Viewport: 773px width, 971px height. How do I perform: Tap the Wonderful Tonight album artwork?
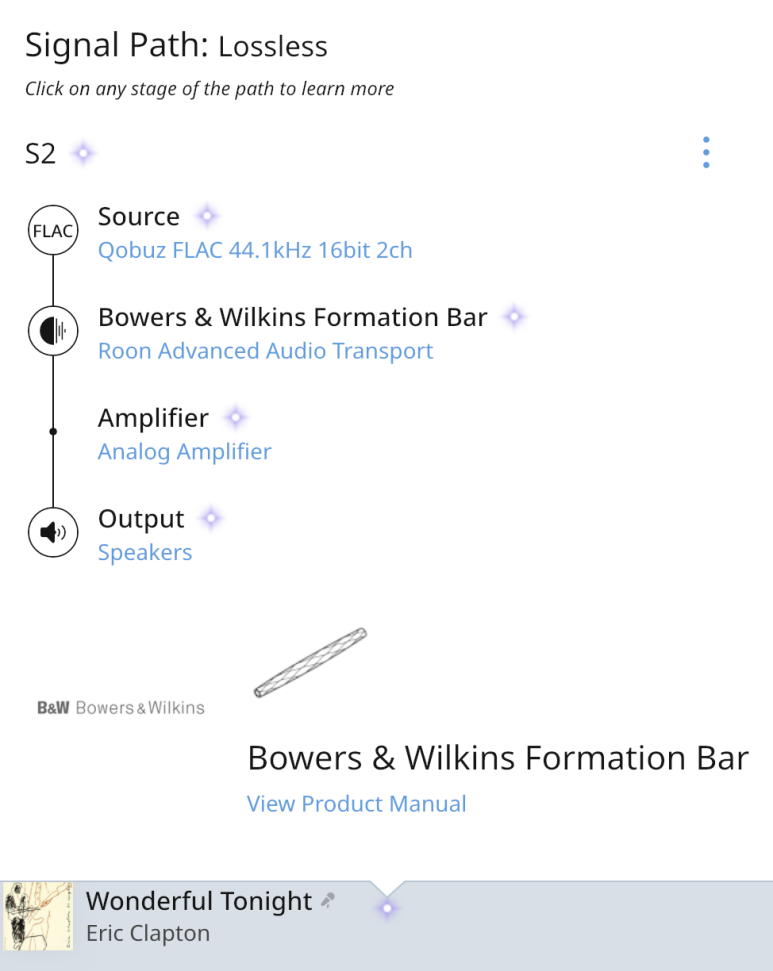(37, 915)
